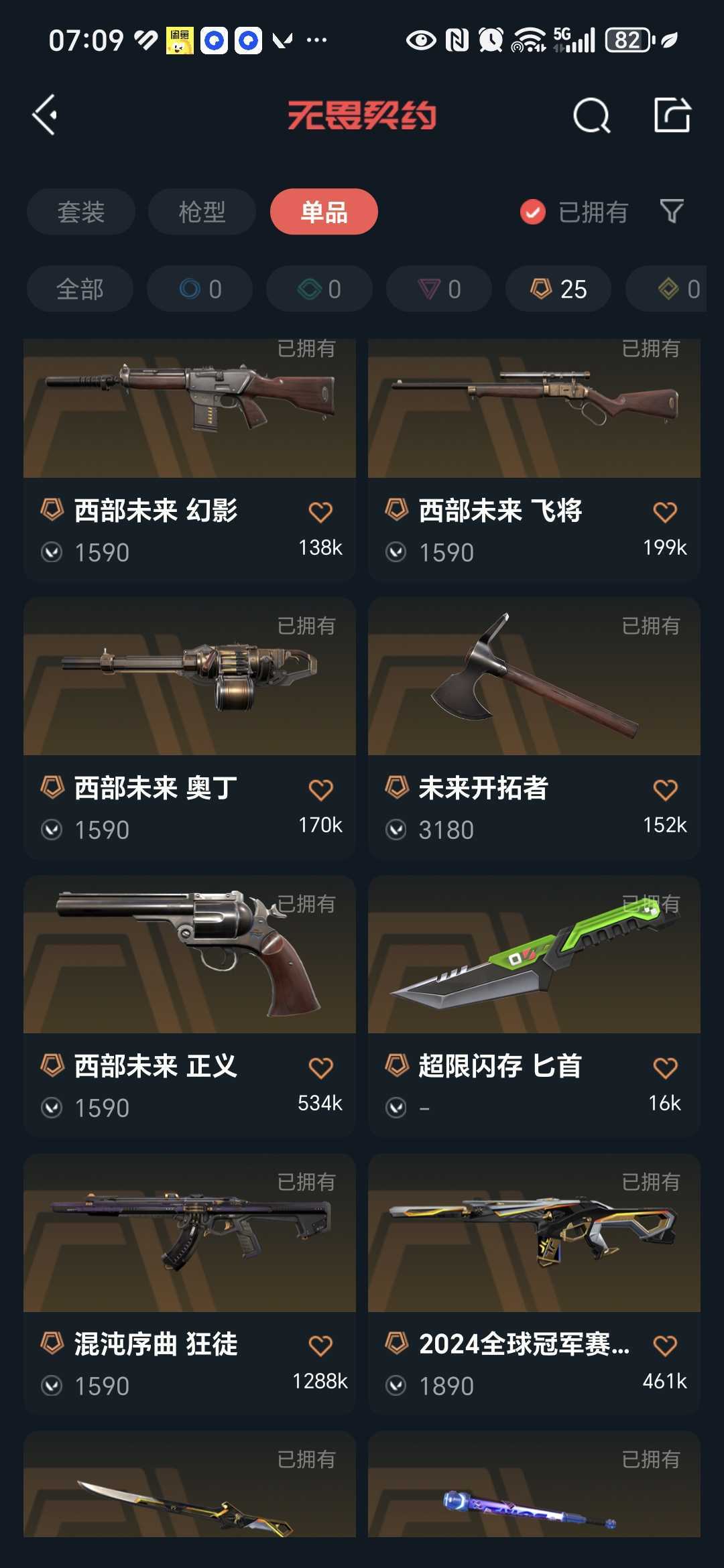The width and height of the screenshot is (724, 1568).
Task: Uncheck the 已拥有 filter checkbox
Action: click(x=533, y=212)
